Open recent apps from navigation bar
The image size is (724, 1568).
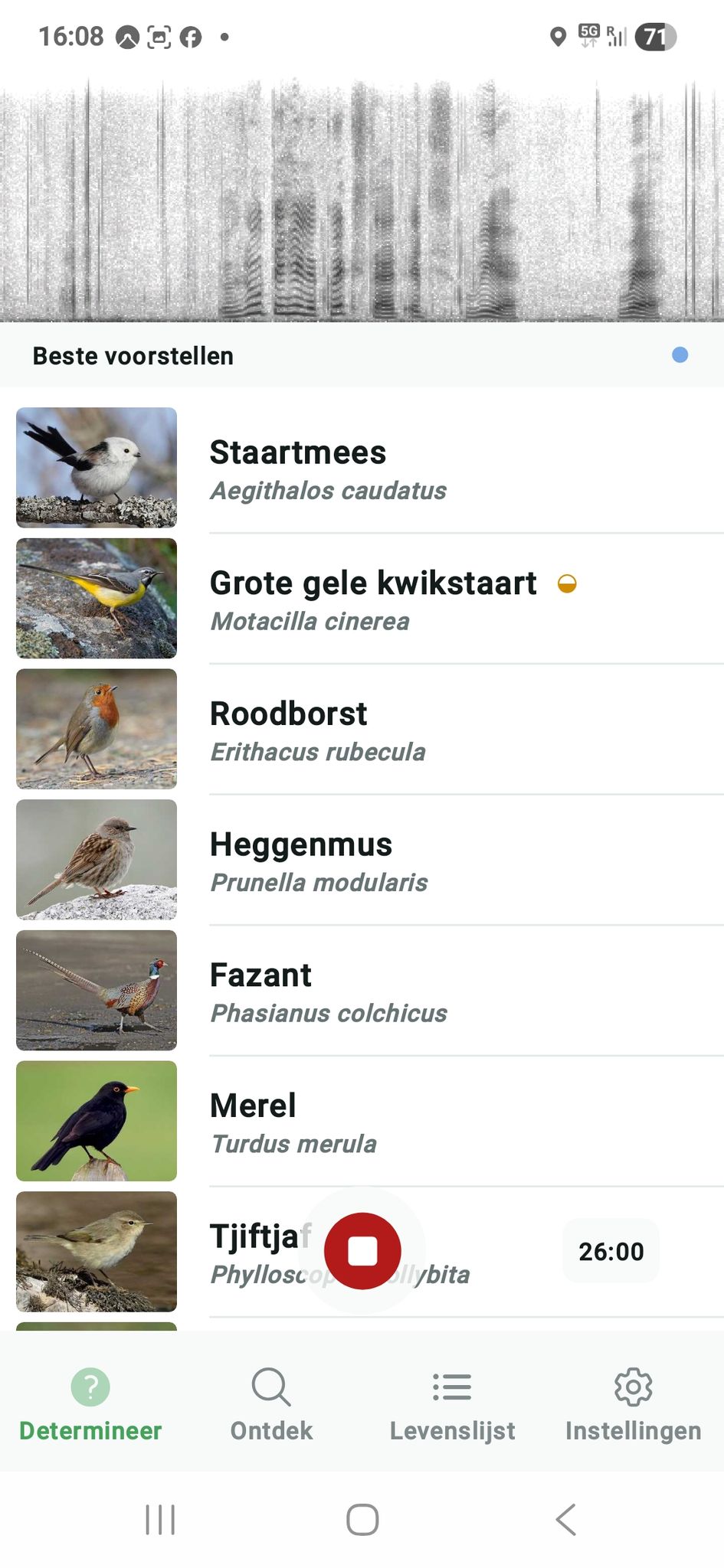pyautogui.click(x=160, y=1520)
